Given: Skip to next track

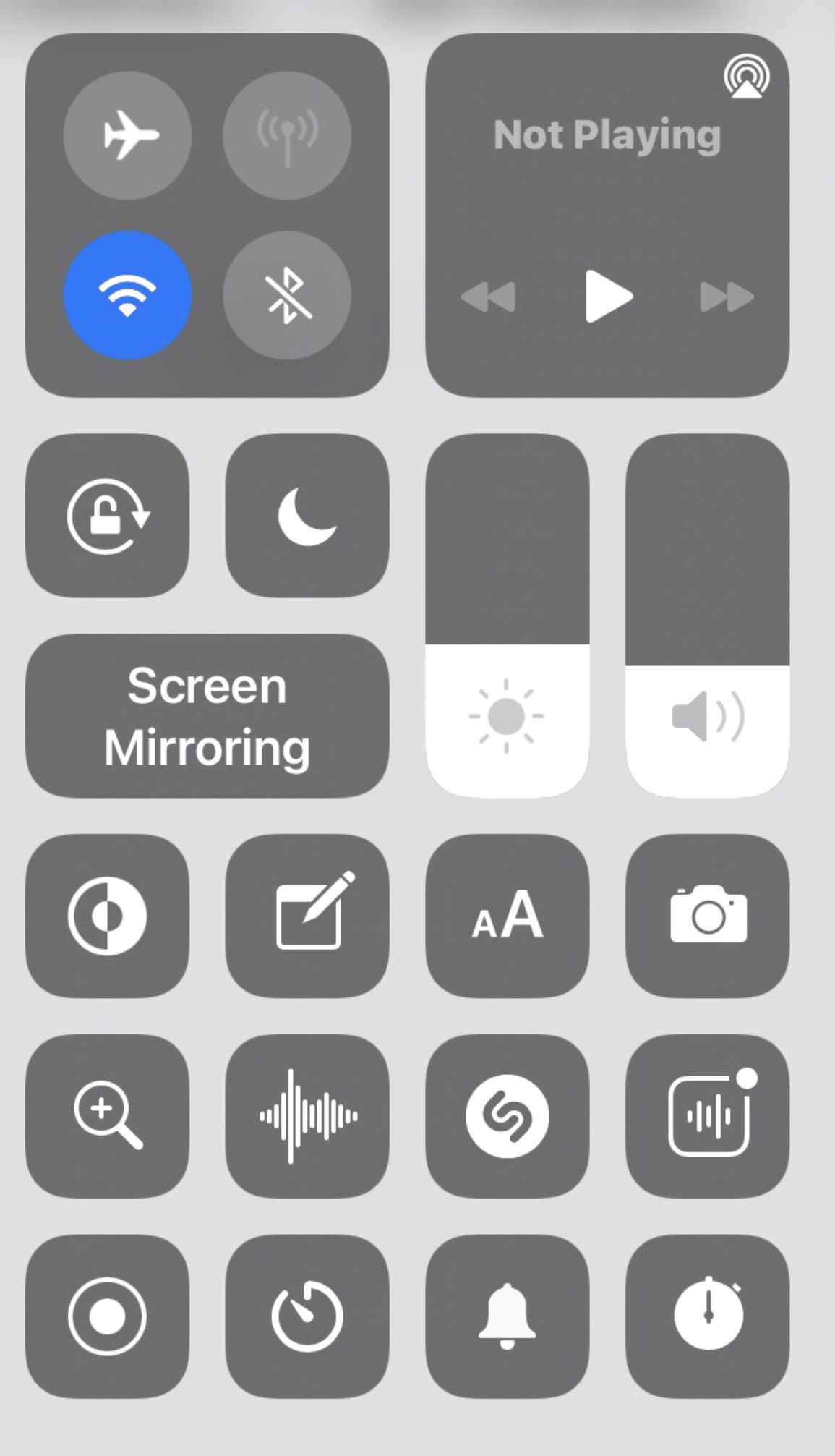Looking at the screenshot, I should (727, 297).
